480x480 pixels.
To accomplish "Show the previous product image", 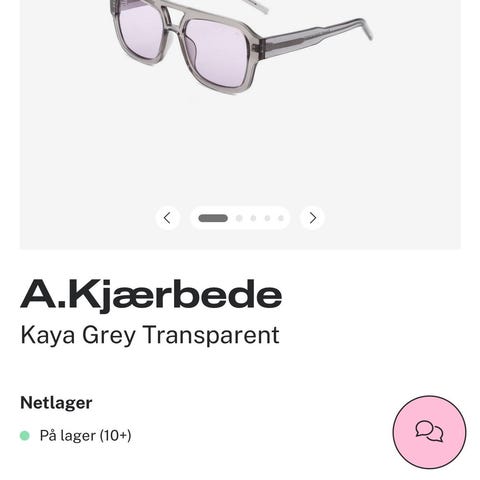I will [x=167, y=218].
